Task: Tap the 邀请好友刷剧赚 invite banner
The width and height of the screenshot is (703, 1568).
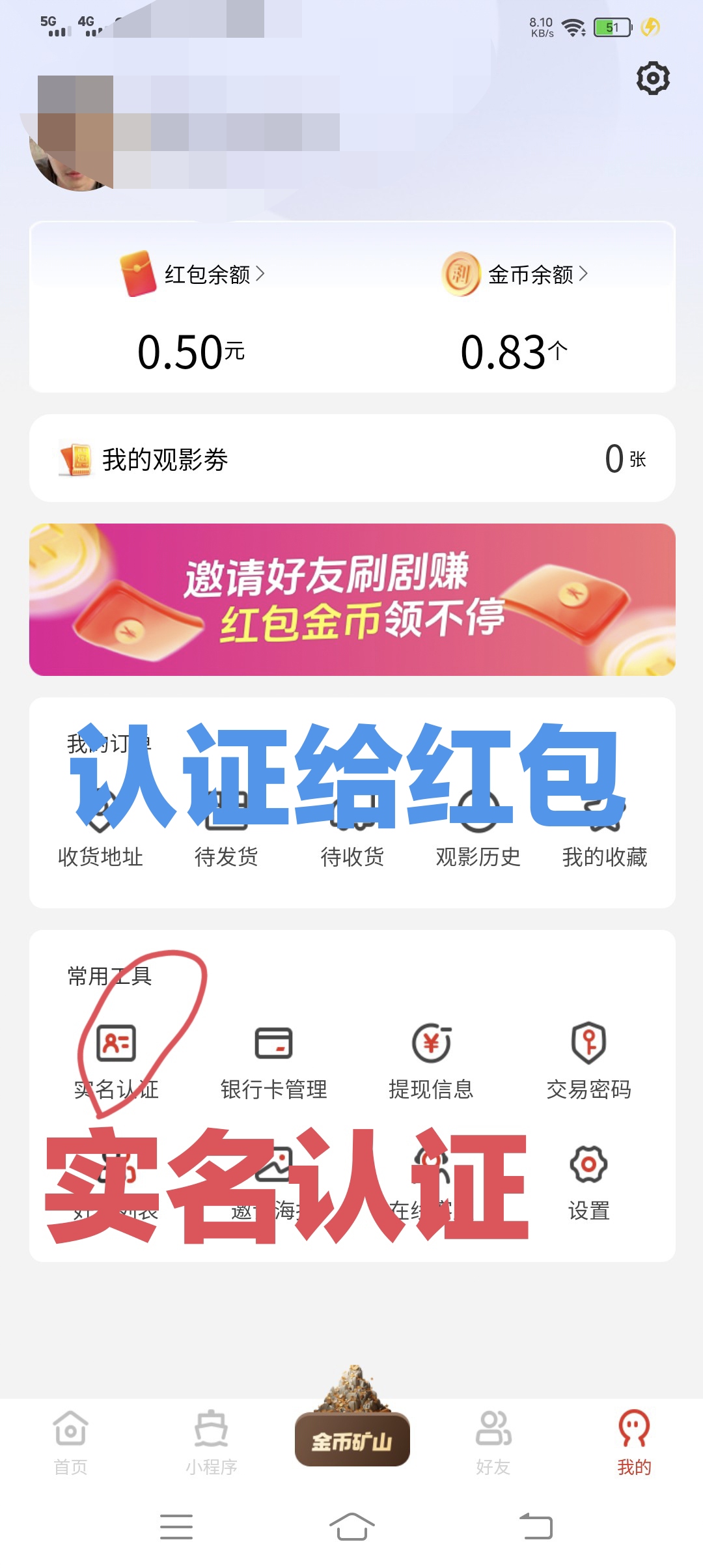Action: tap(352, 600)
